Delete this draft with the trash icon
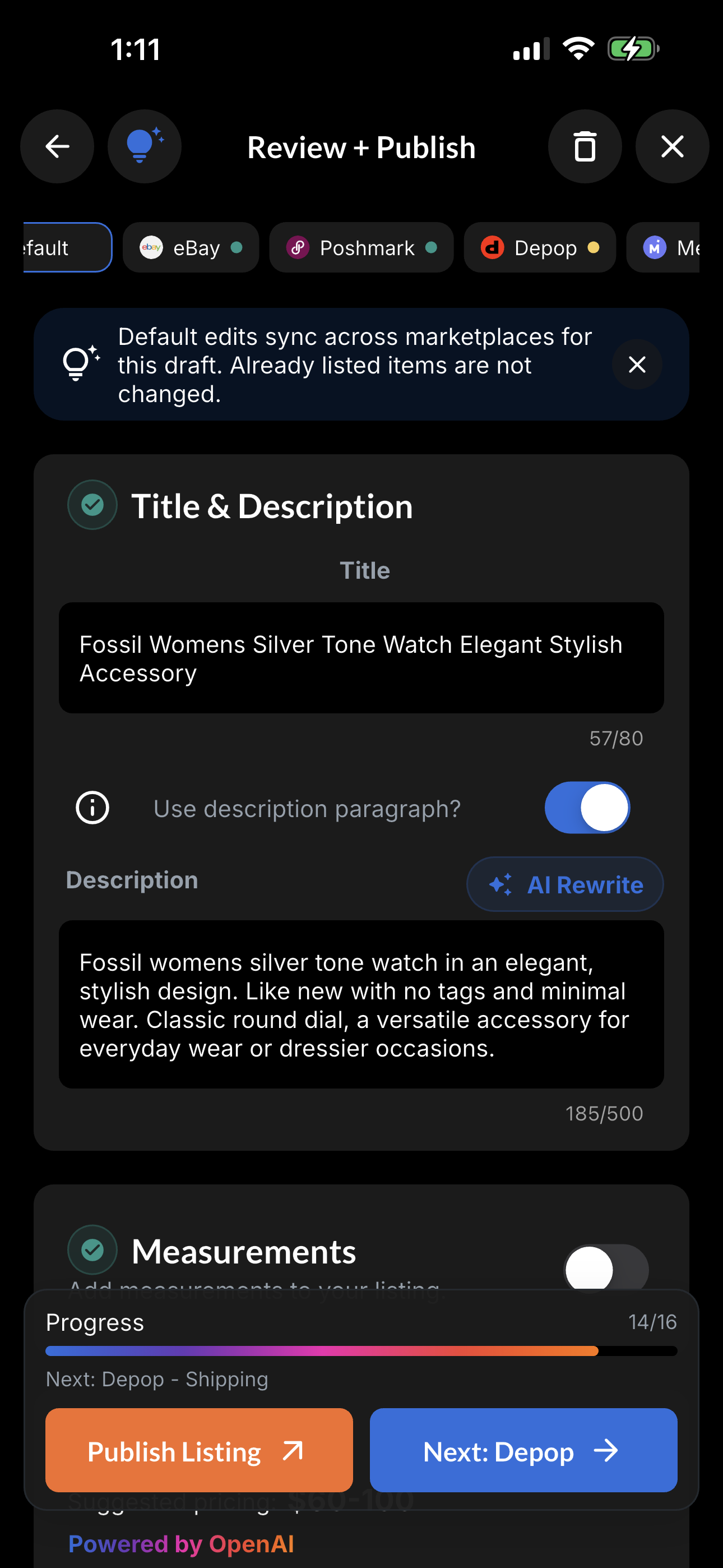723x1568 pixels. (584, 147)
